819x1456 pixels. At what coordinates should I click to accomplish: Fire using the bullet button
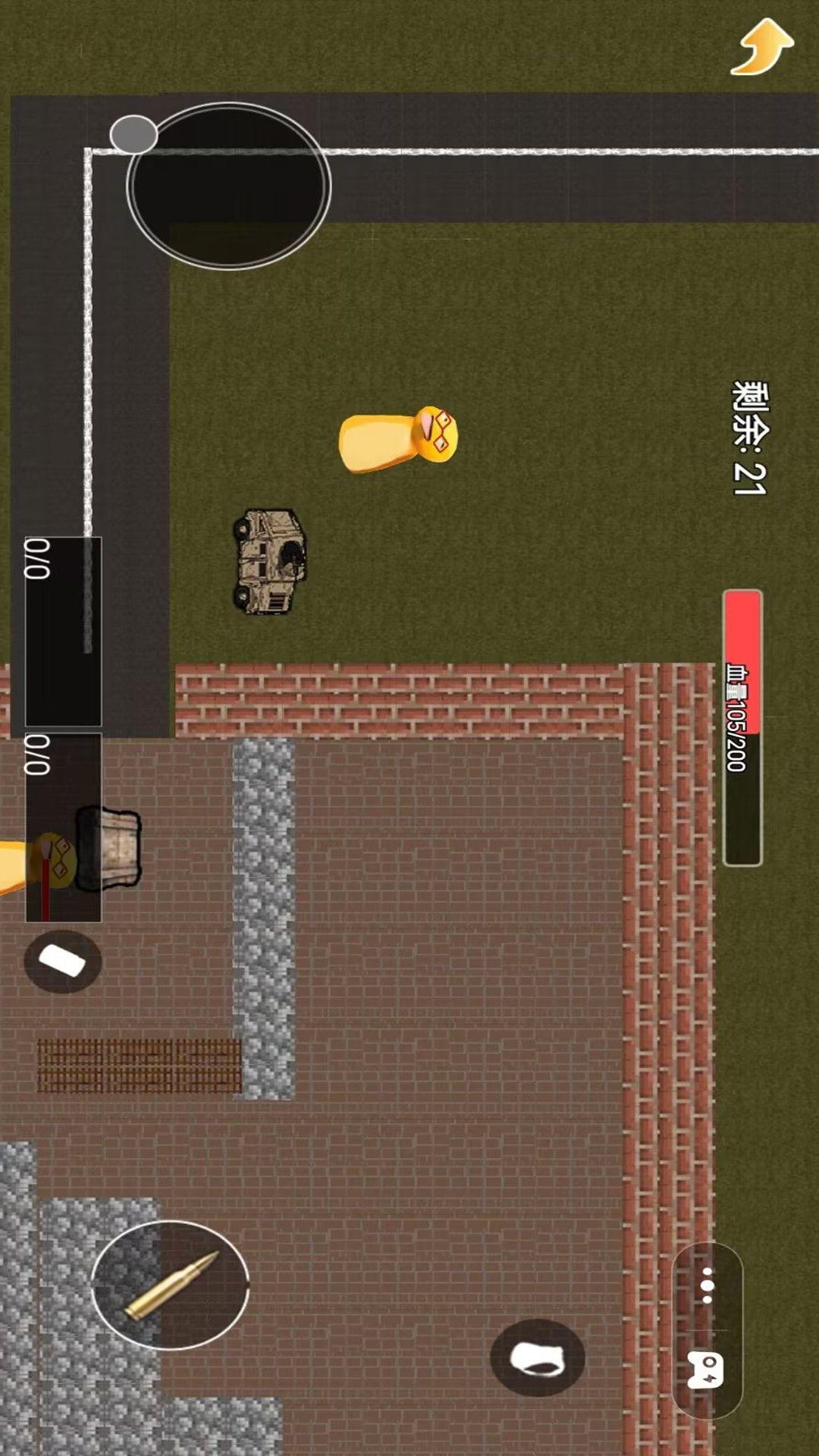click(170, 1285)
